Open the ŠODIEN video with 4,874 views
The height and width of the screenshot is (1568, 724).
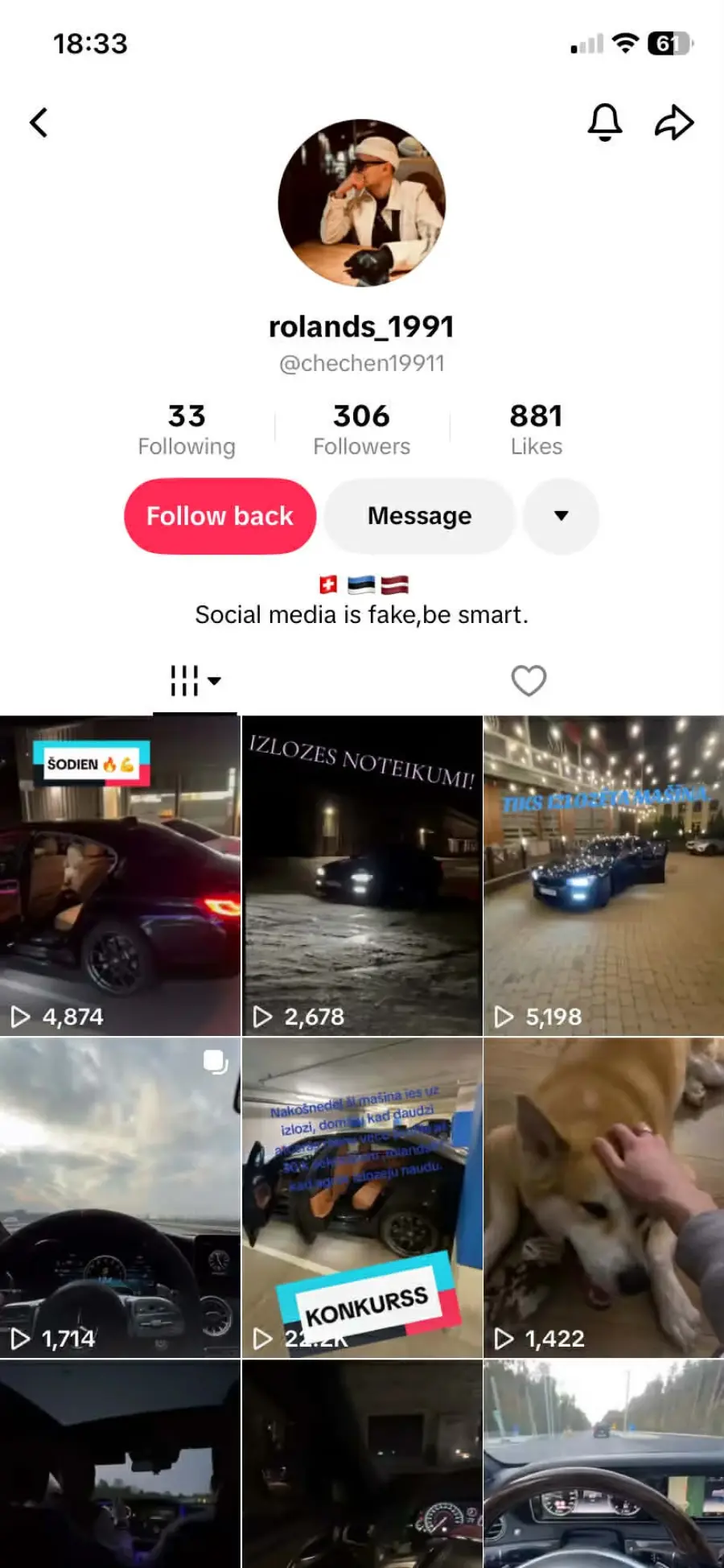[x=120, y=876]
